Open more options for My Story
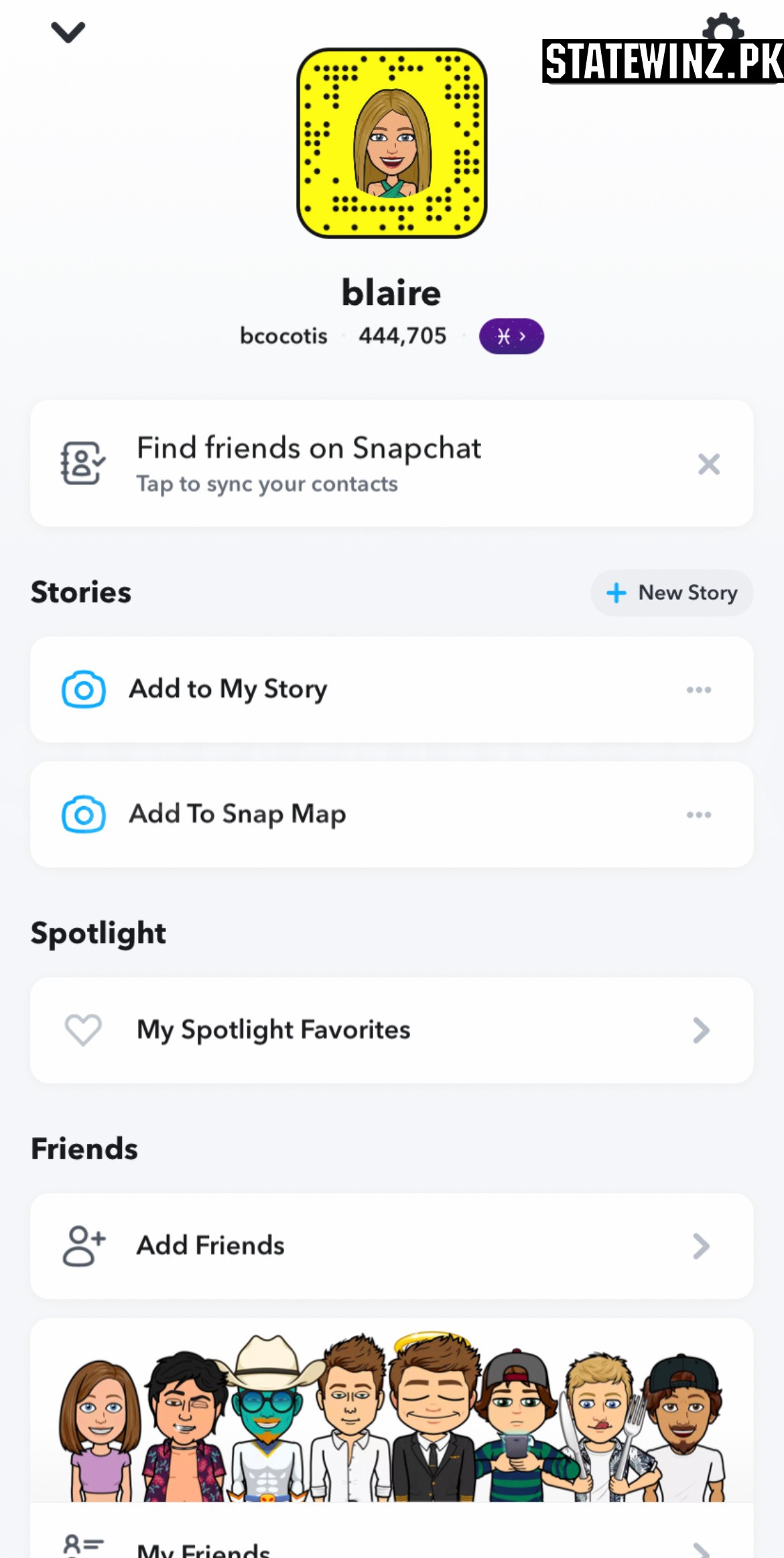The width and height of the screenshot is (784, 1558). (698, 690)
